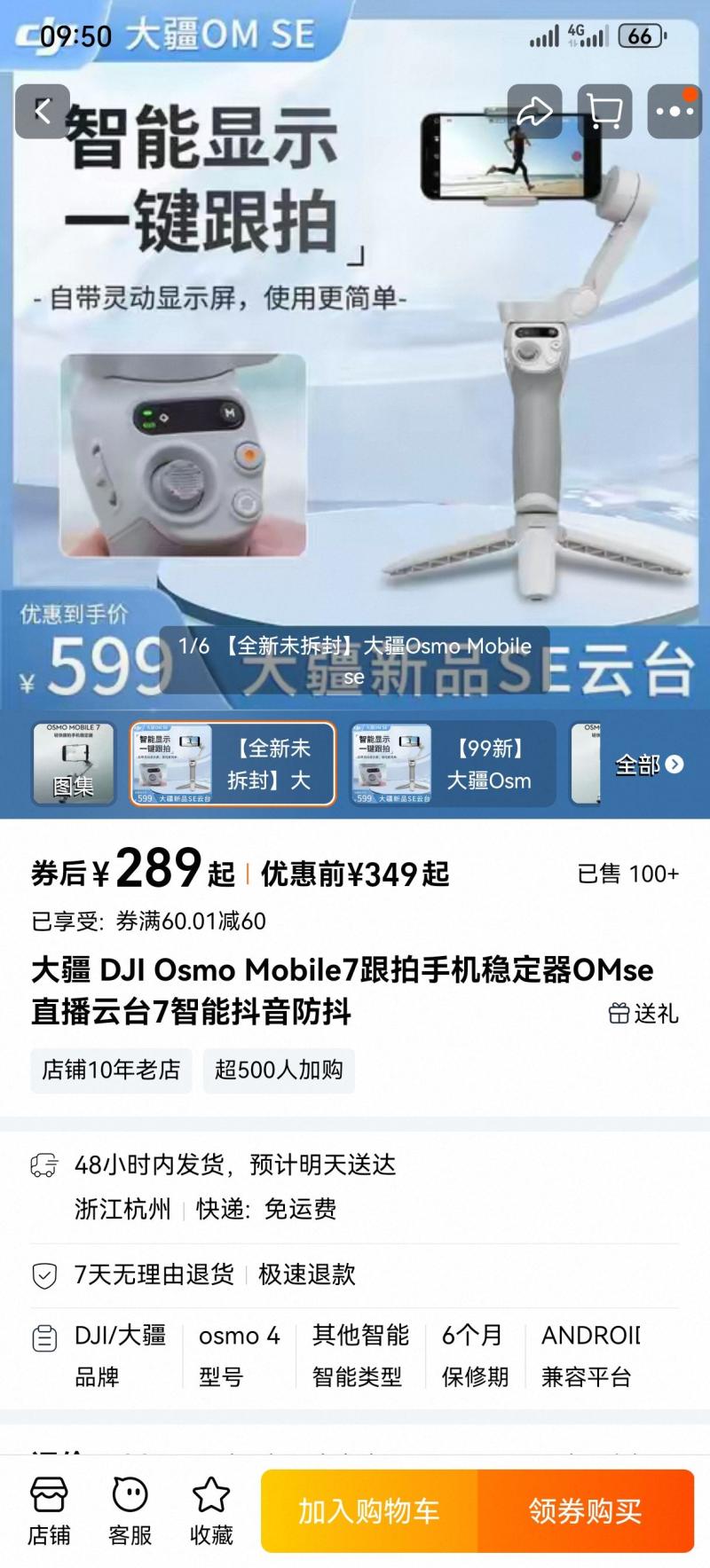
Task: Open the 店铺 store page
Action: pos(49,1510)
